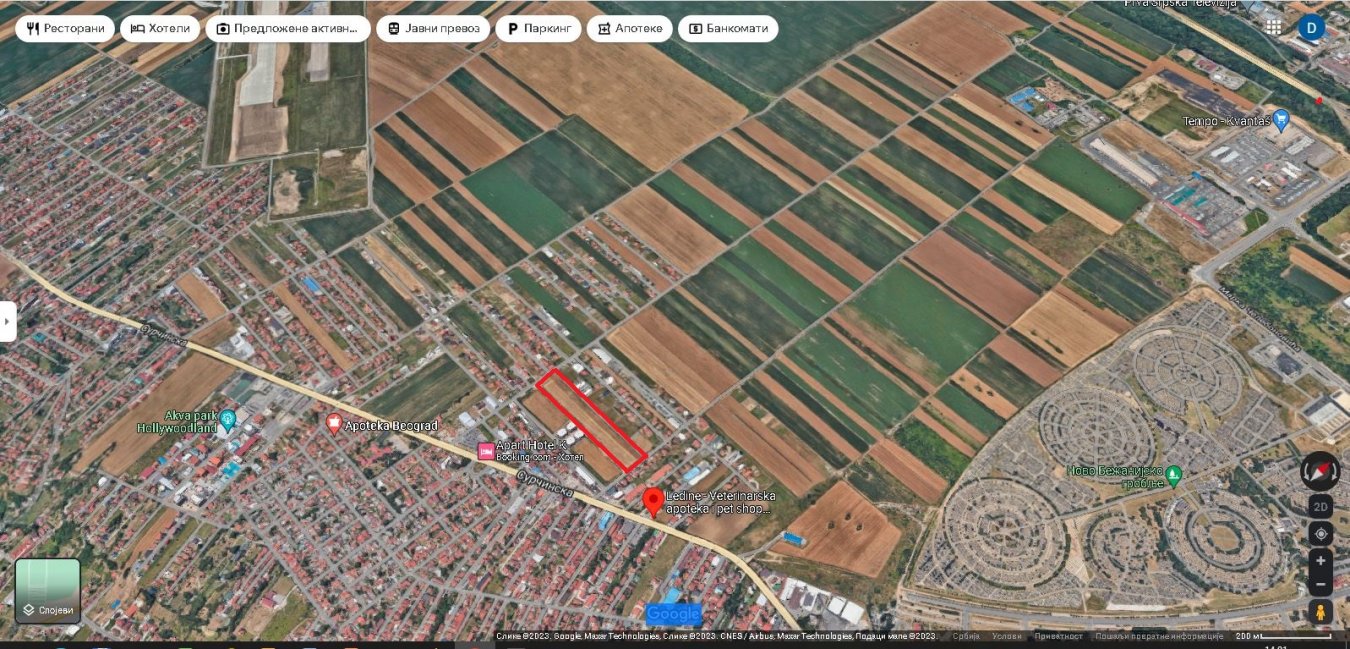Open the Google apps grid
This screenshot has width=1350, height=649.
(x=1273, y=27)
